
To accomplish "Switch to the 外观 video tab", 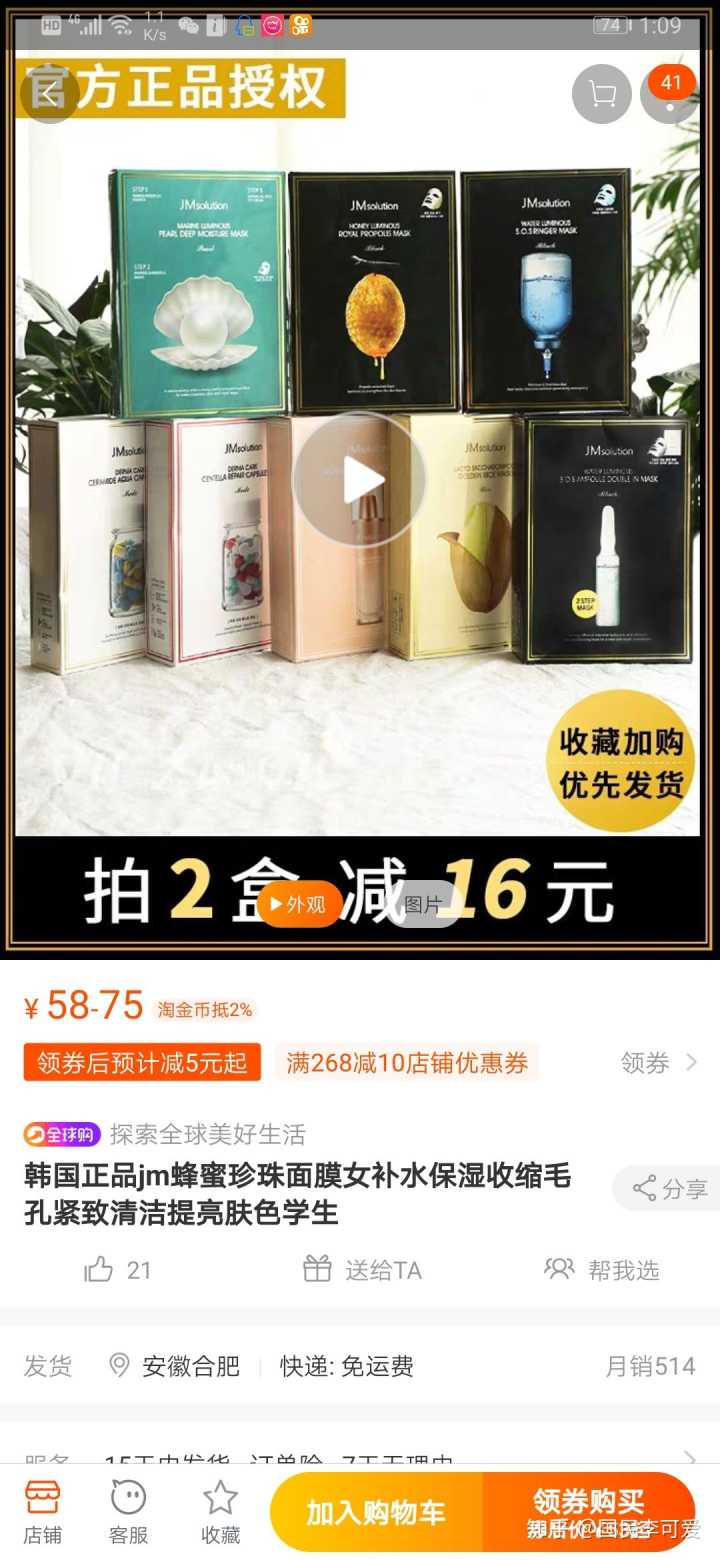I will [x=298, y=904].
